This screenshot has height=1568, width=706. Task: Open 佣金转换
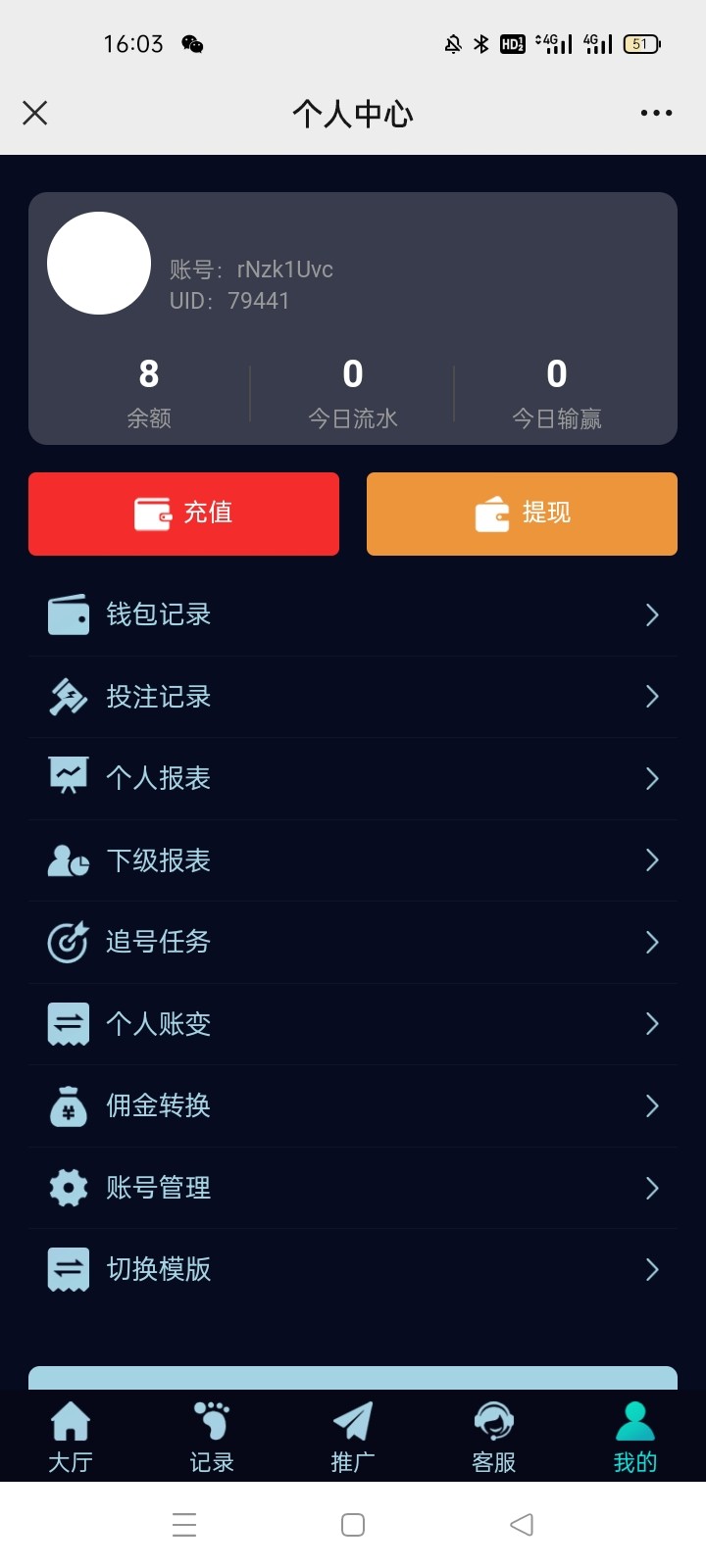click(353, 1105)
